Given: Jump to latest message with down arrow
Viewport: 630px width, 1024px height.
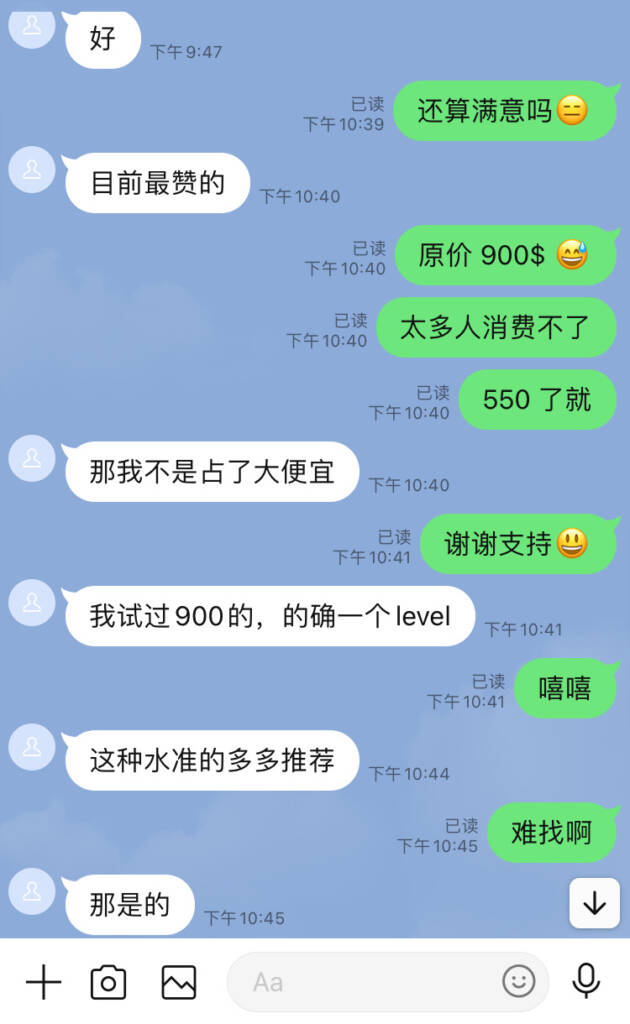Looking at the screenshot, I should [x=595, y=903].
